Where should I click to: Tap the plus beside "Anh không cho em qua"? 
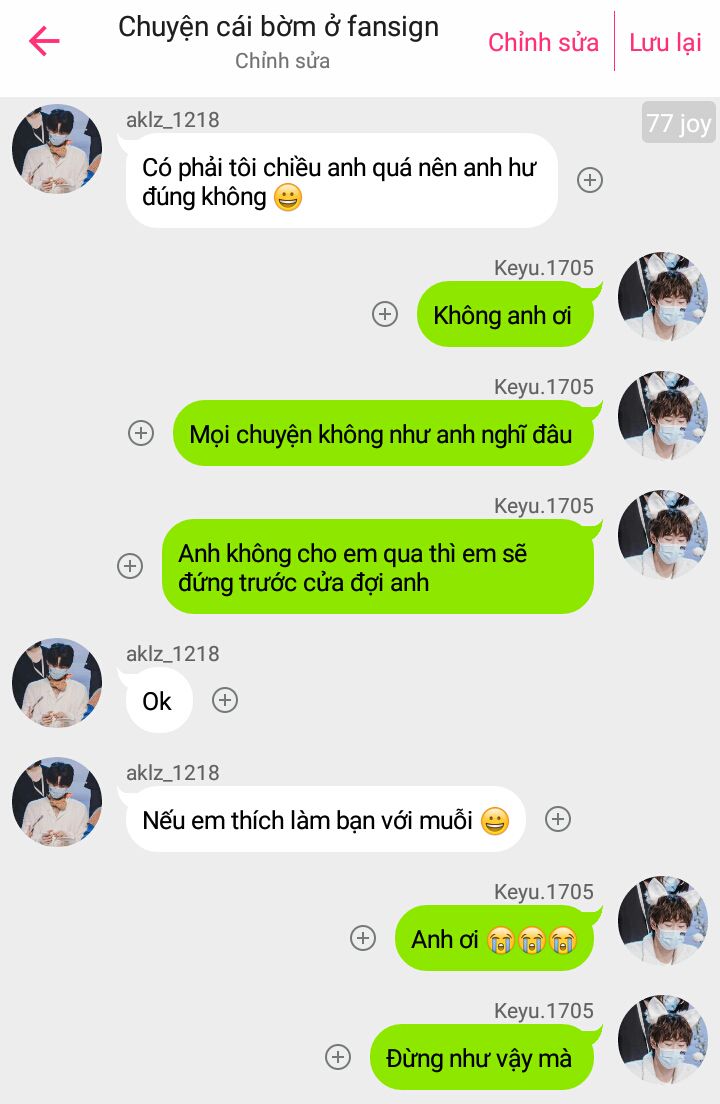(130, 566)
